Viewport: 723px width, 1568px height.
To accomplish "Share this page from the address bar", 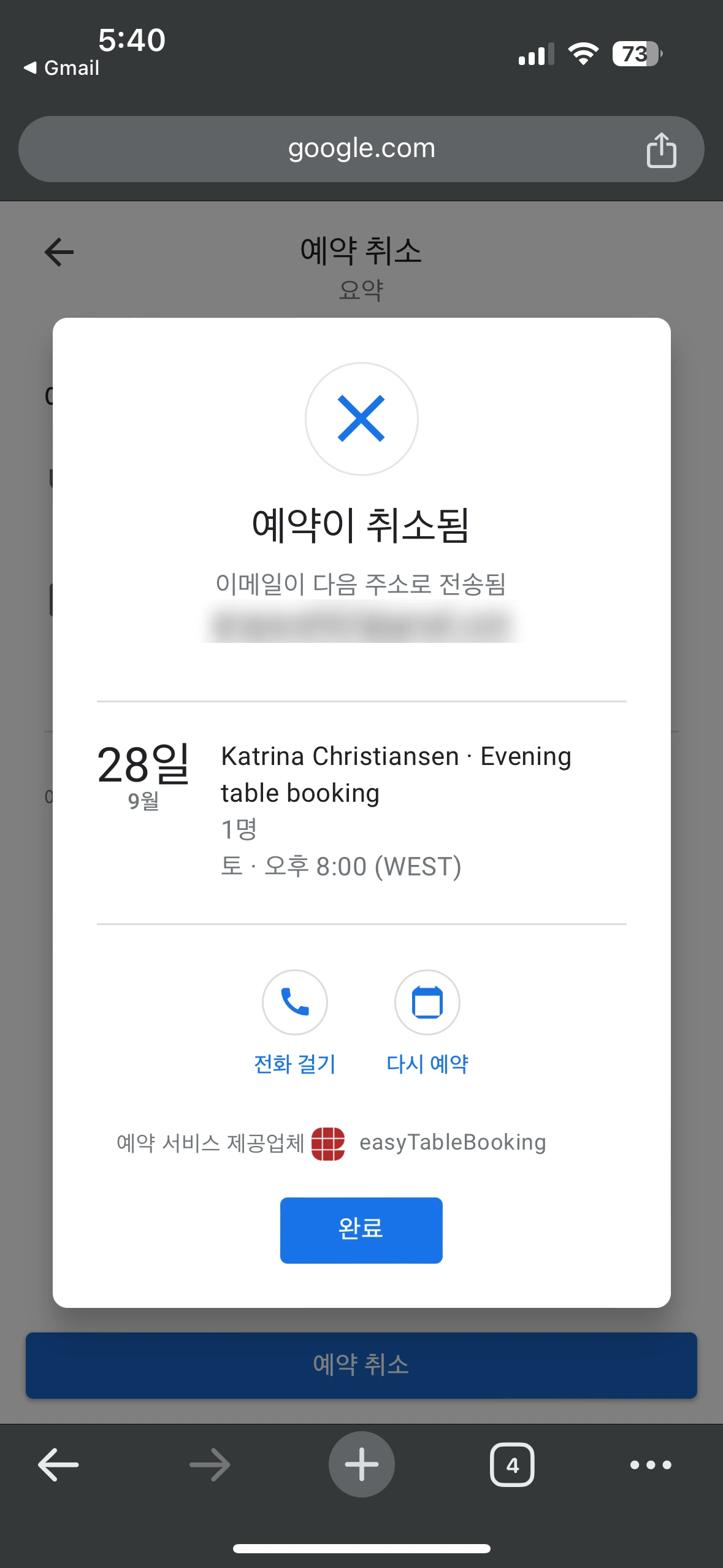I will coord(661,150).
